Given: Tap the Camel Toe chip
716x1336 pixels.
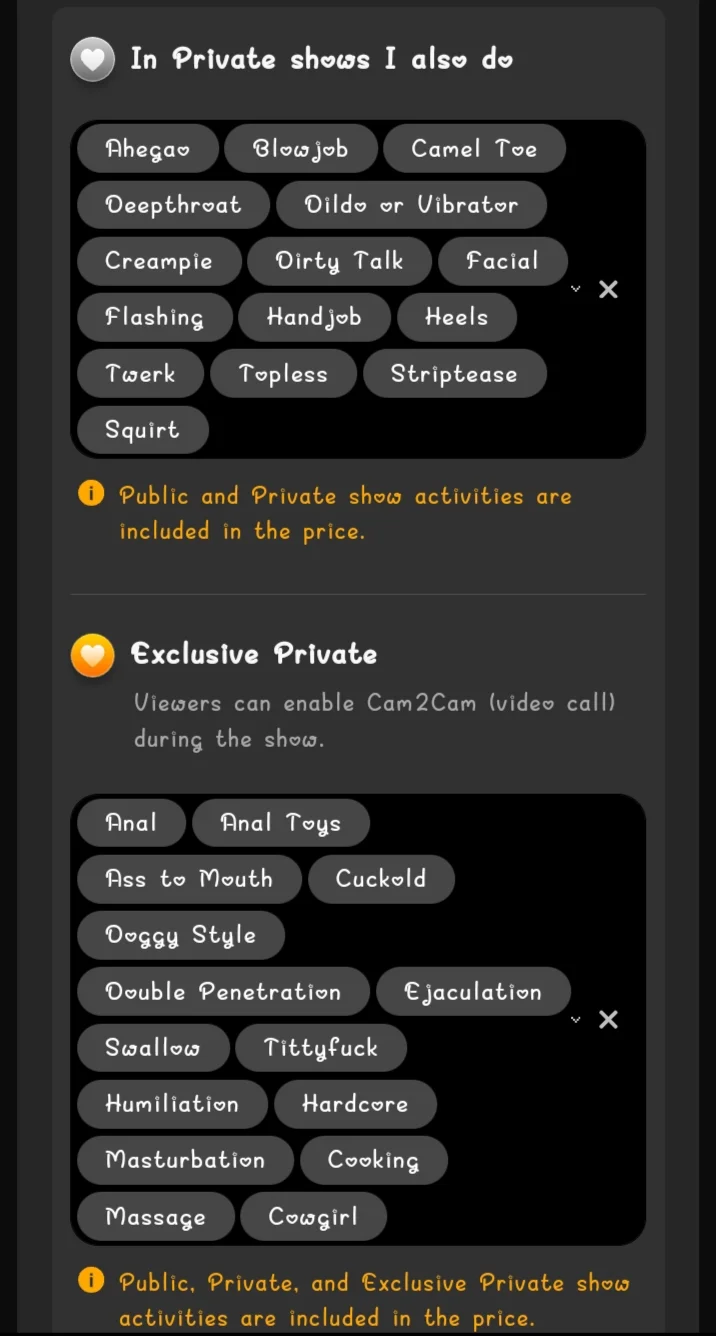Looking at the screenshot, I should coord(474,149).
